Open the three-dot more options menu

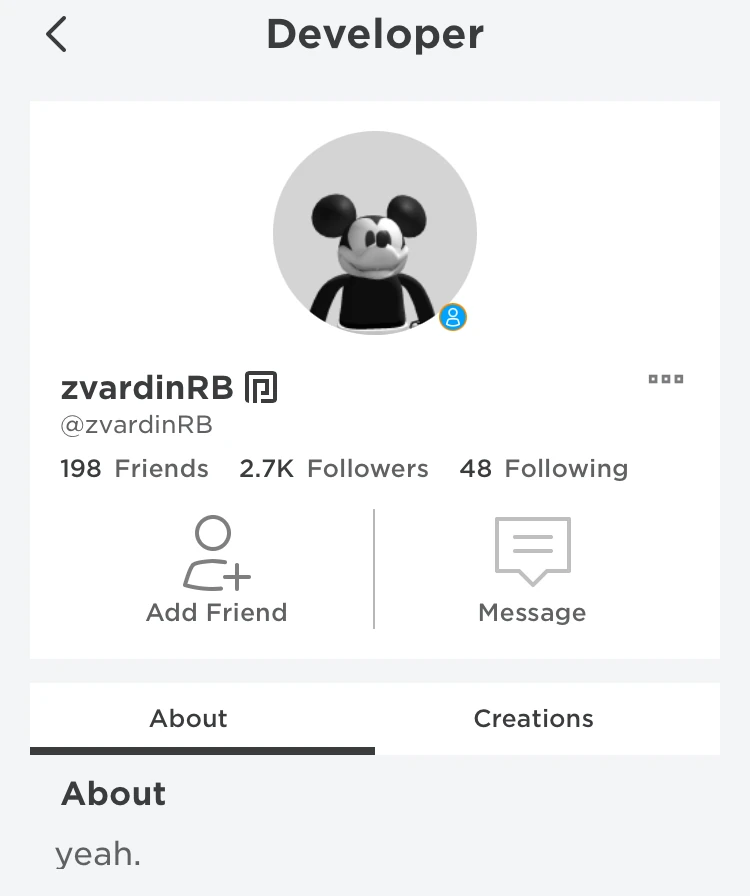tap(665, 379)
